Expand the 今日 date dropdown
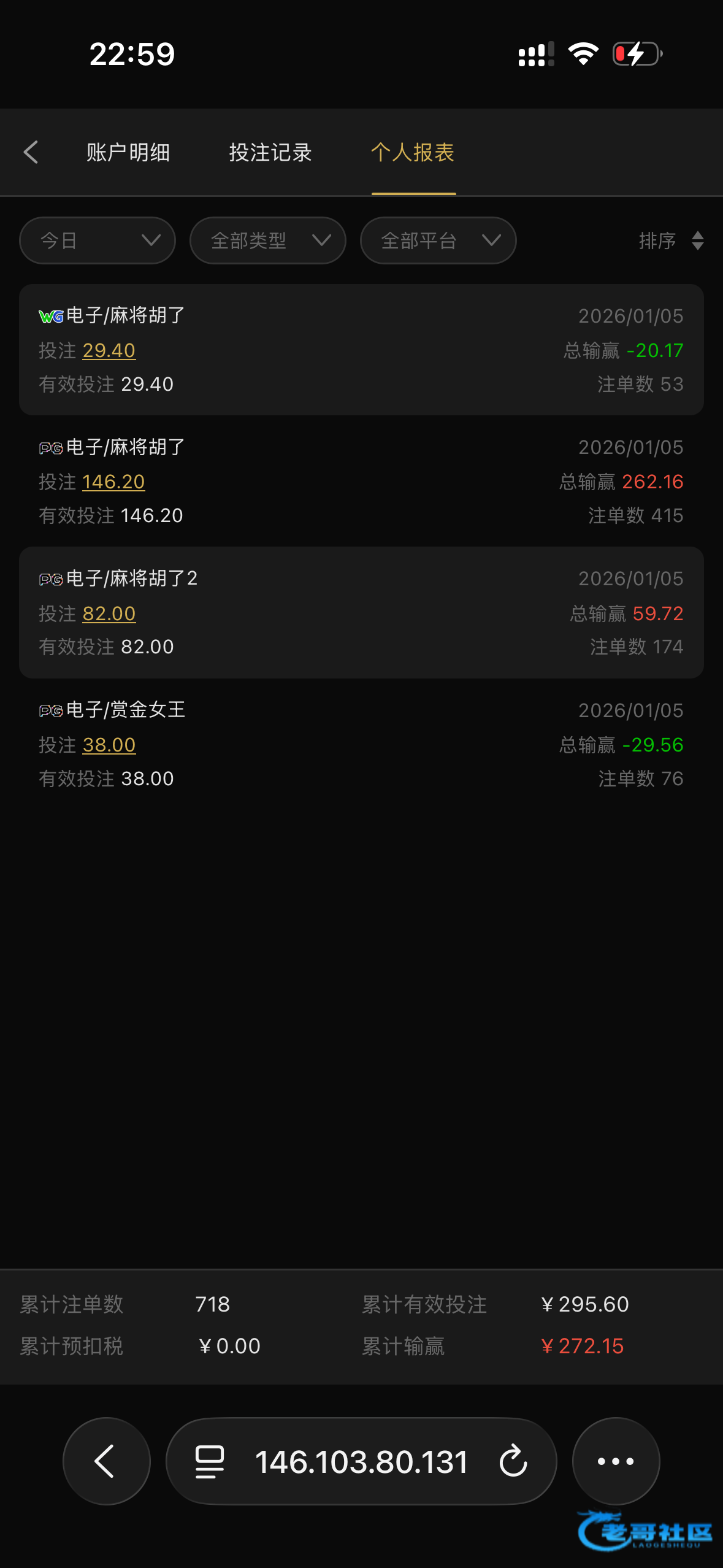This screenshot has height=1568, width=723. click(98, 240)
